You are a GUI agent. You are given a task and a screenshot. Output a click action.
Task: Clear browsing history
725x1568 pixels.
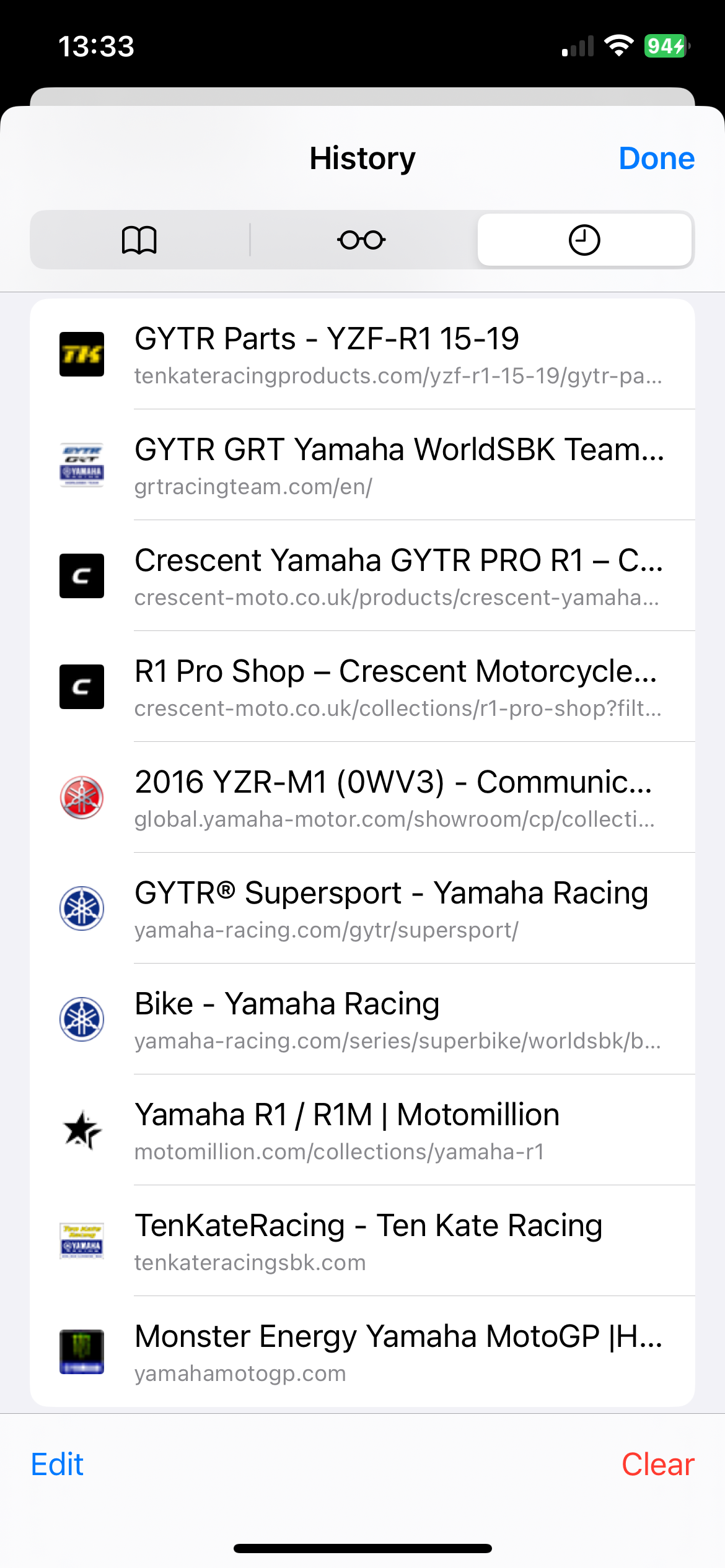pyautogui.click(x=657, y=1465)
